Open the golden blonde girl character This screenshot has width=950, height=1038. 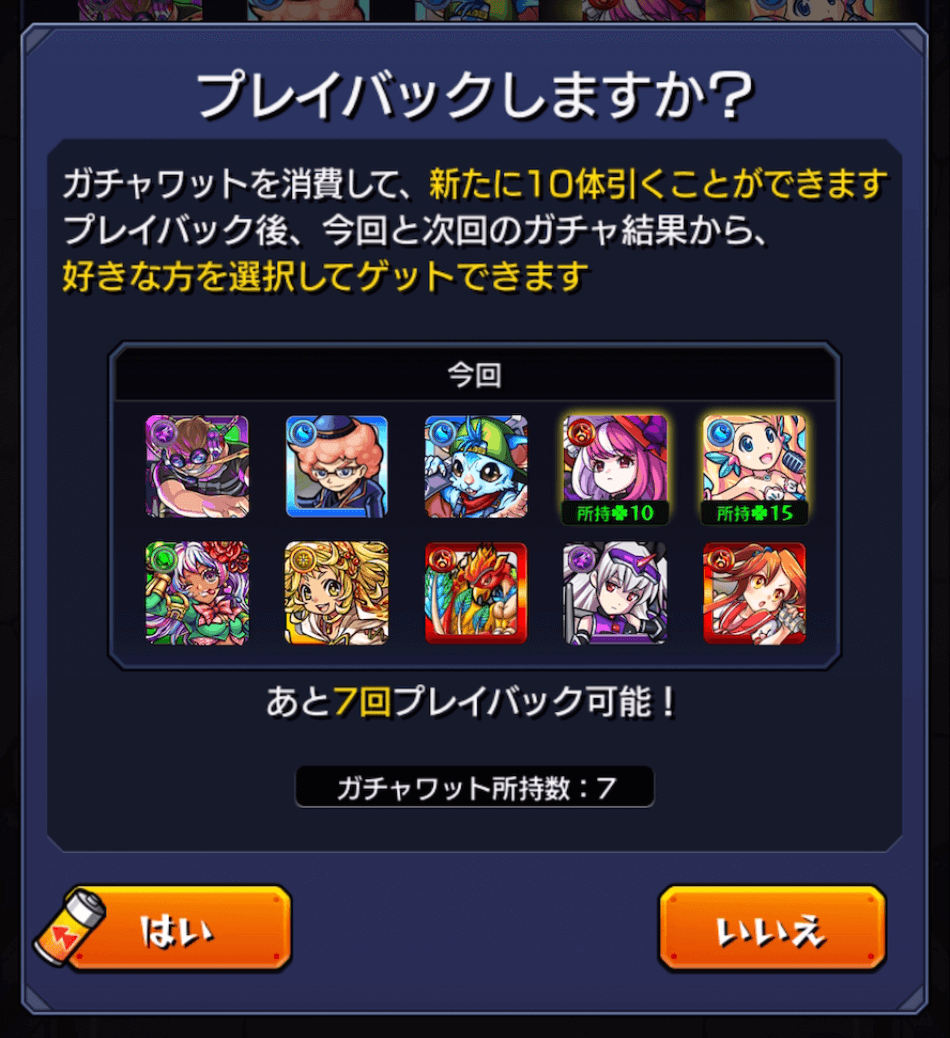pyautogui.click(x=337, y=592)
